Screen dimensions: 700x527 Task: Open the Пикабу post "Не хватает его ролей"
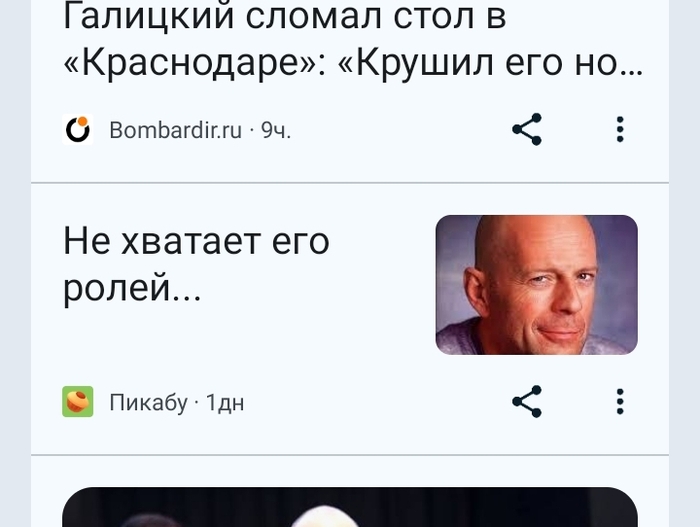pyautogui.click(x=197, y=265)
